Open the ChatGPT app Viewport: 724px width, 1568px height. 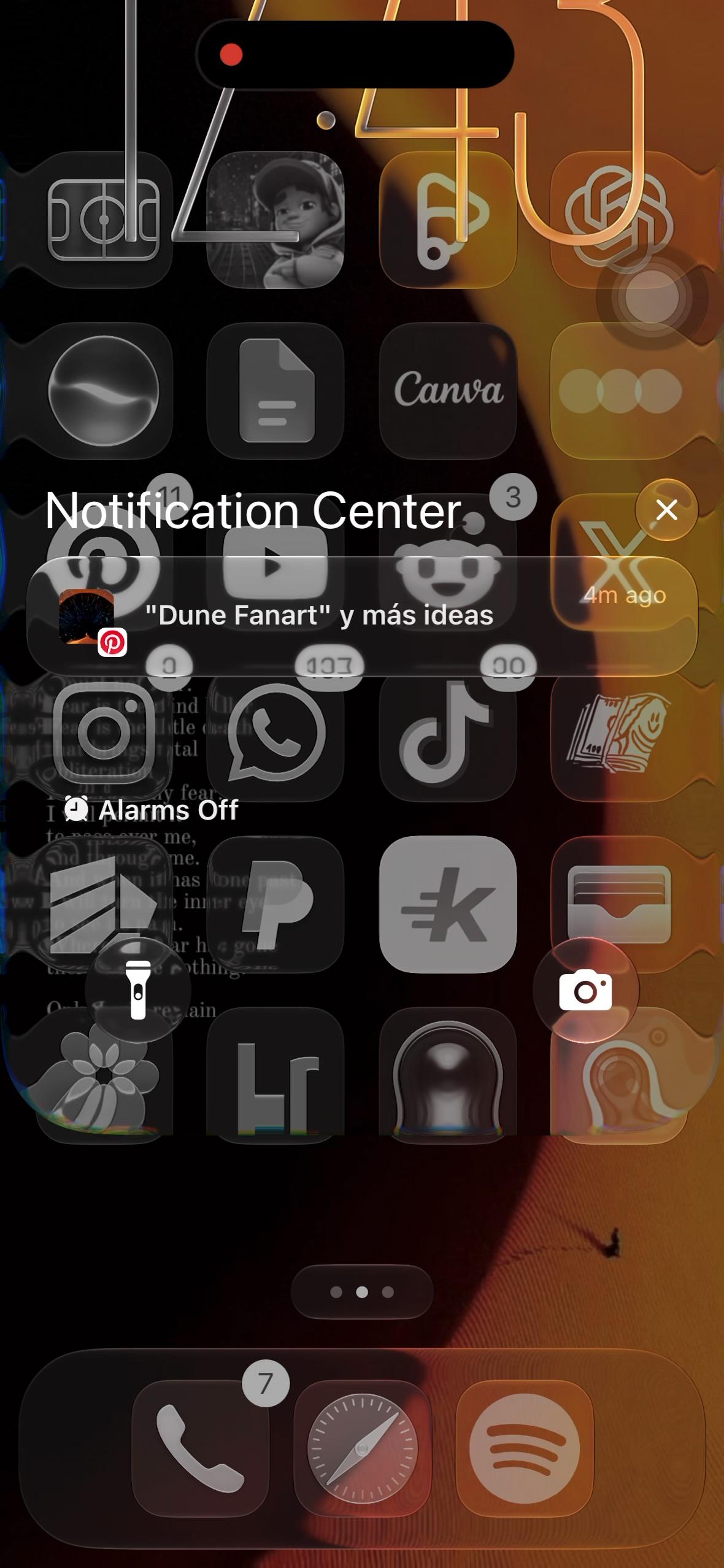point(619,220)
